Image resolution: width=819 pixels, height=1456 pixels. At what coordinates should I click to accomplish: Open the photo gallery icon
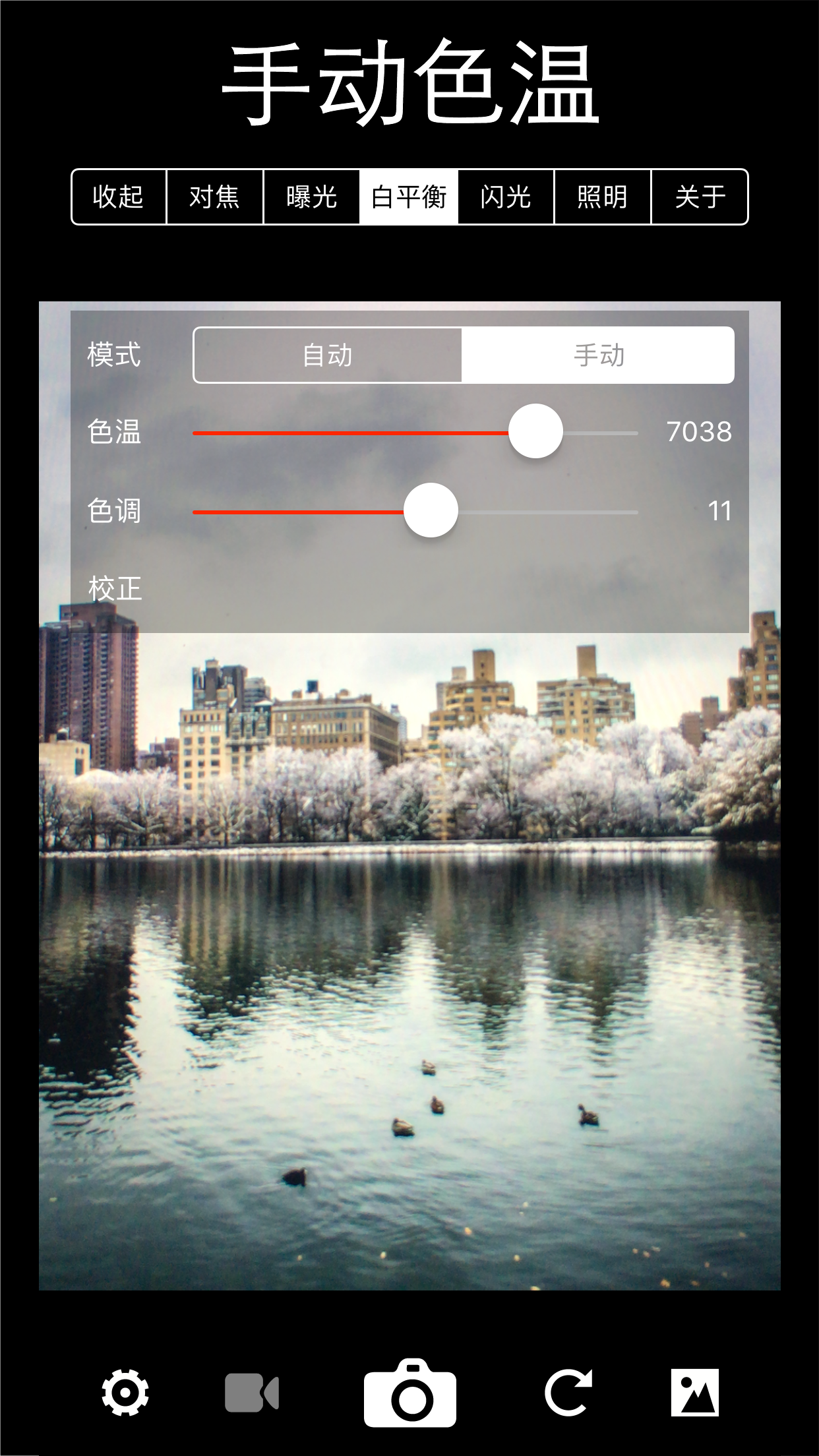click(x=695, y=1392)
